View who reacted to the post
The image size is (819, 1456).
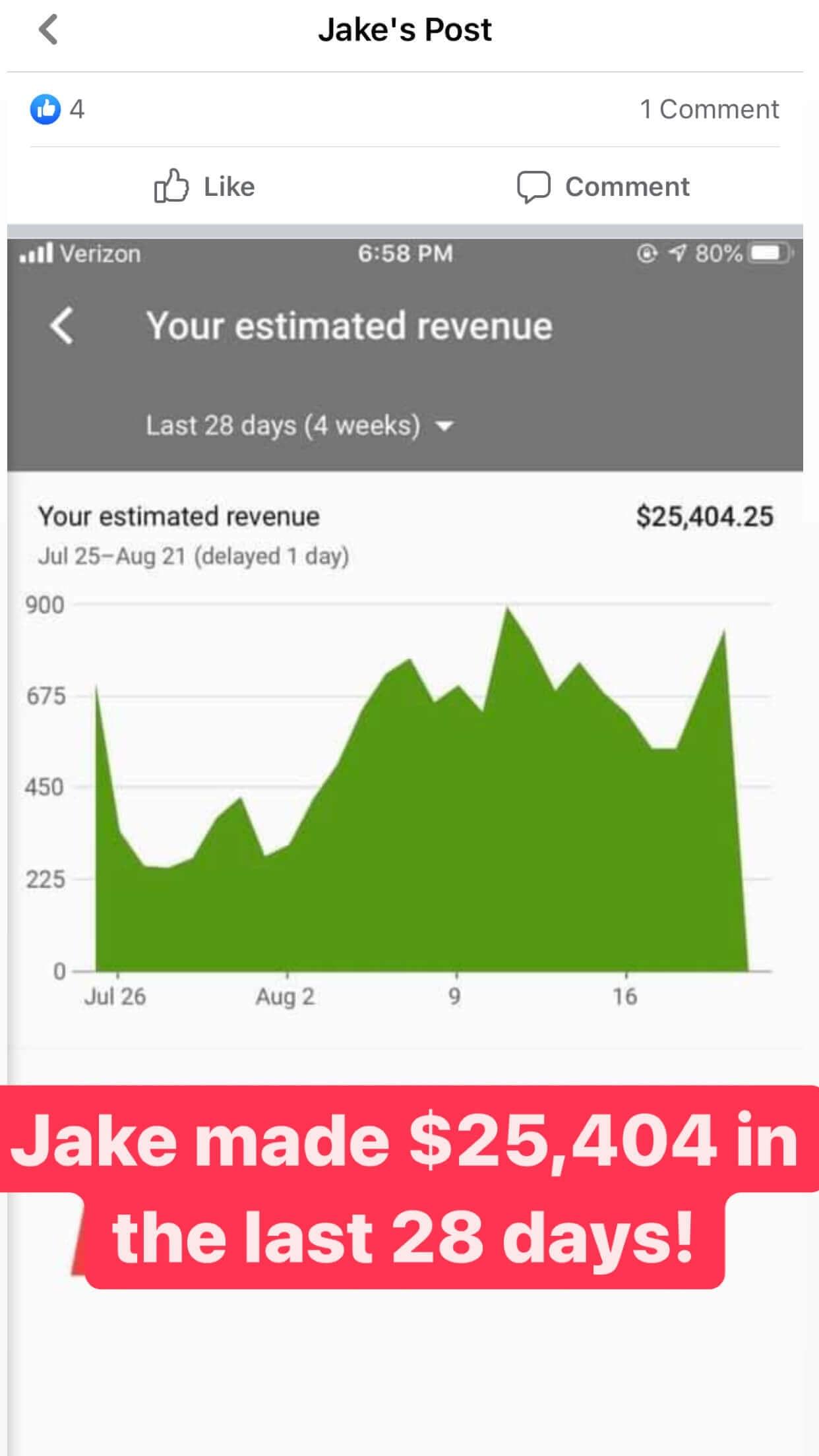[57, 109]
